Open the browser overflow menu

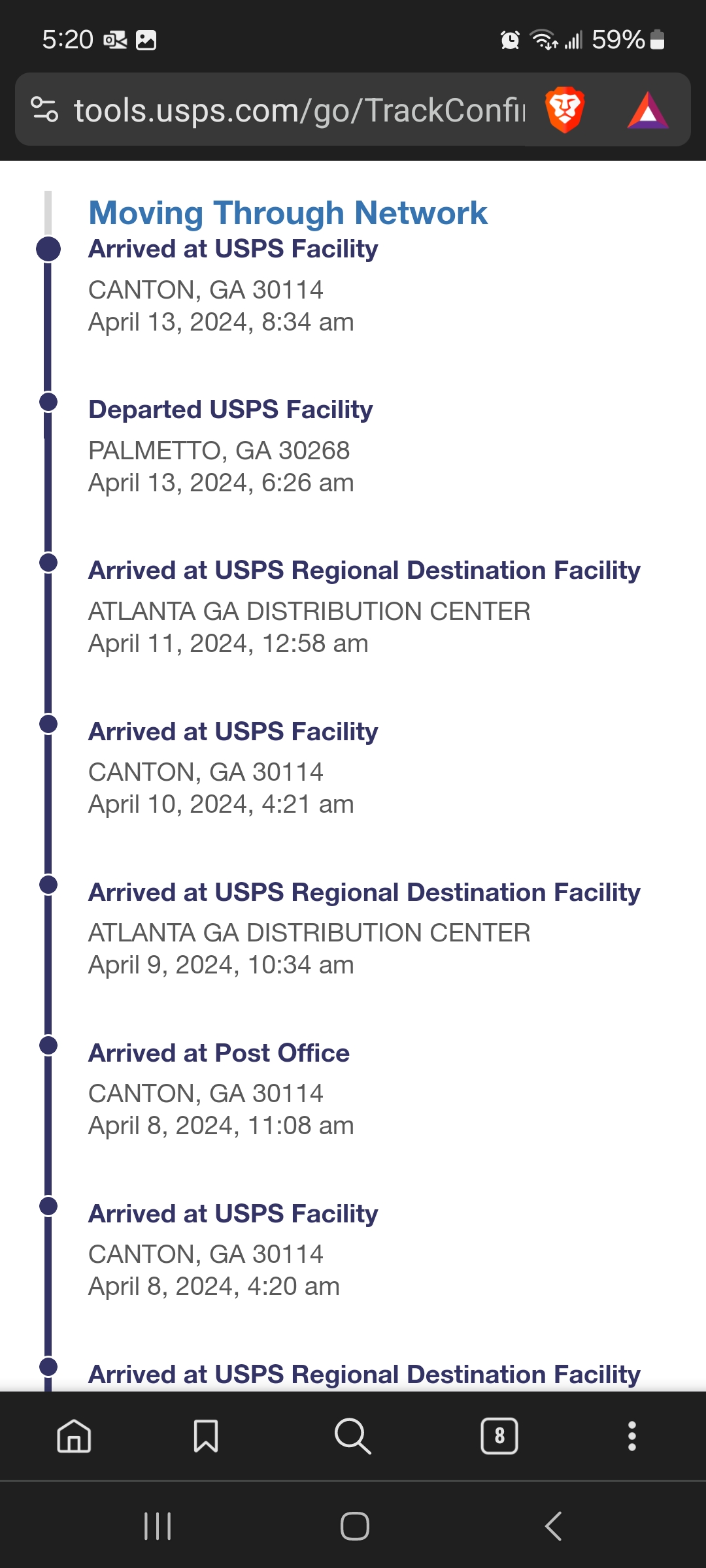pyautogui.click(x=631, y=1436)
